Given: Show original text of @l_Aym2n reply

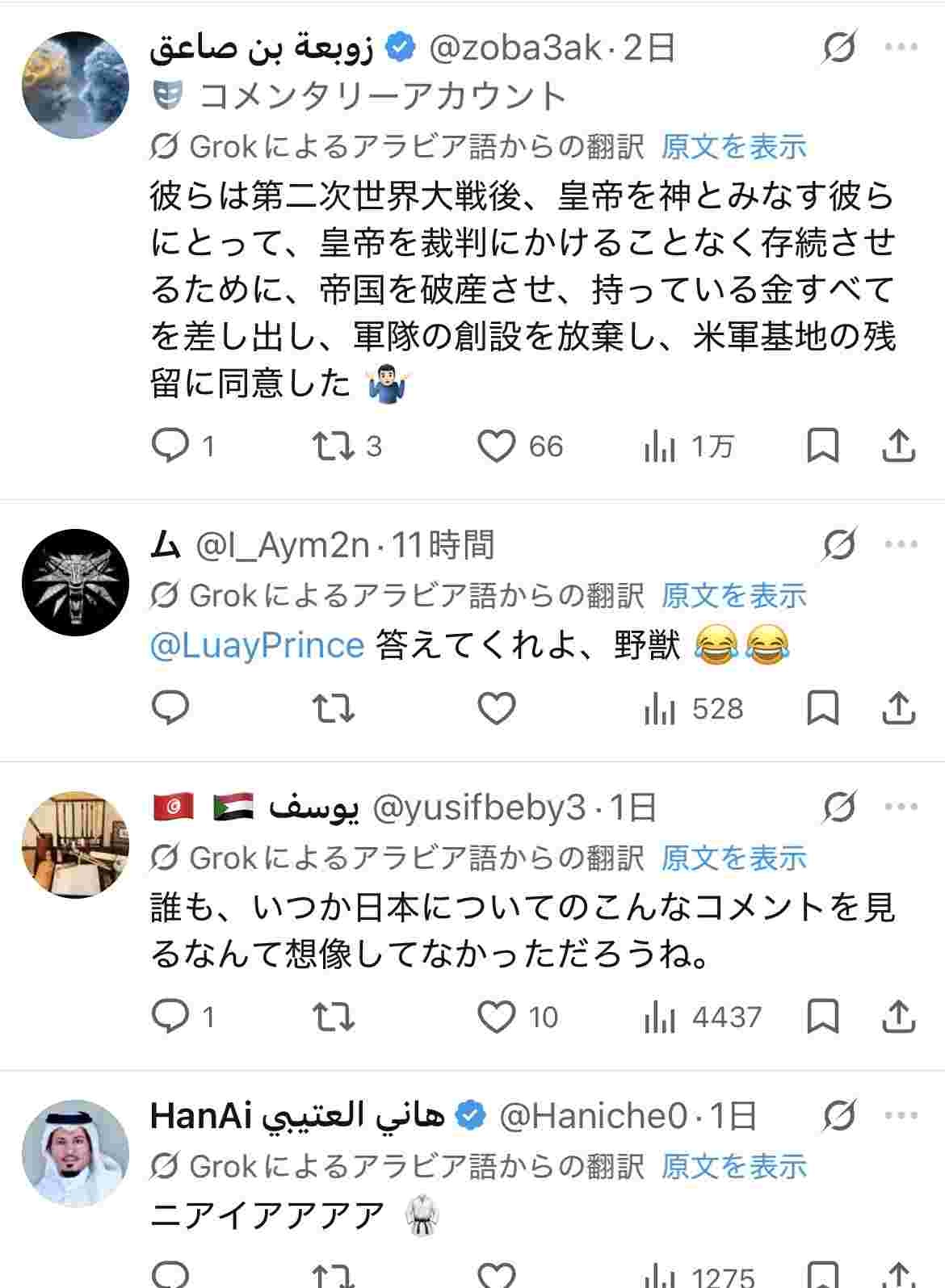Looking at the screenshot, I should point(733,596).
